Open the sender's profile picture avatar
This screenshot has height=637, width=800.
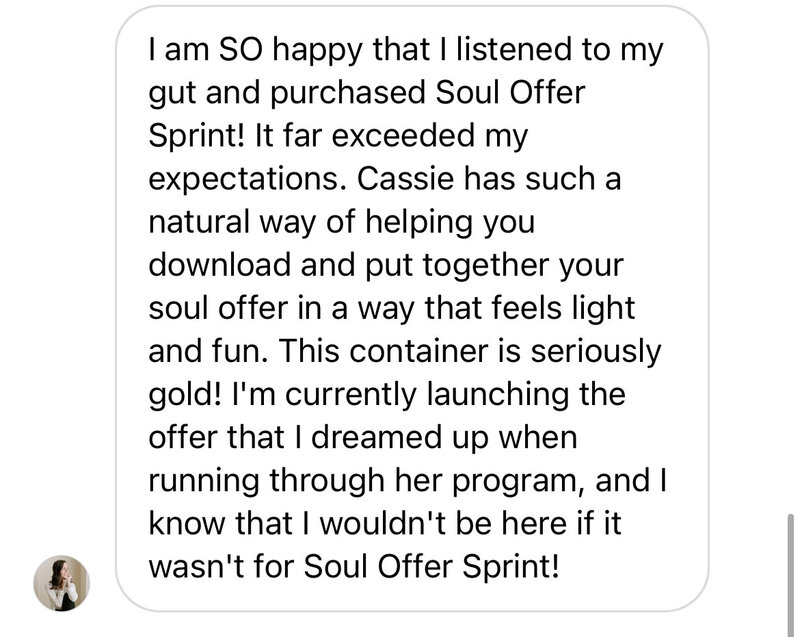[62, 583]
